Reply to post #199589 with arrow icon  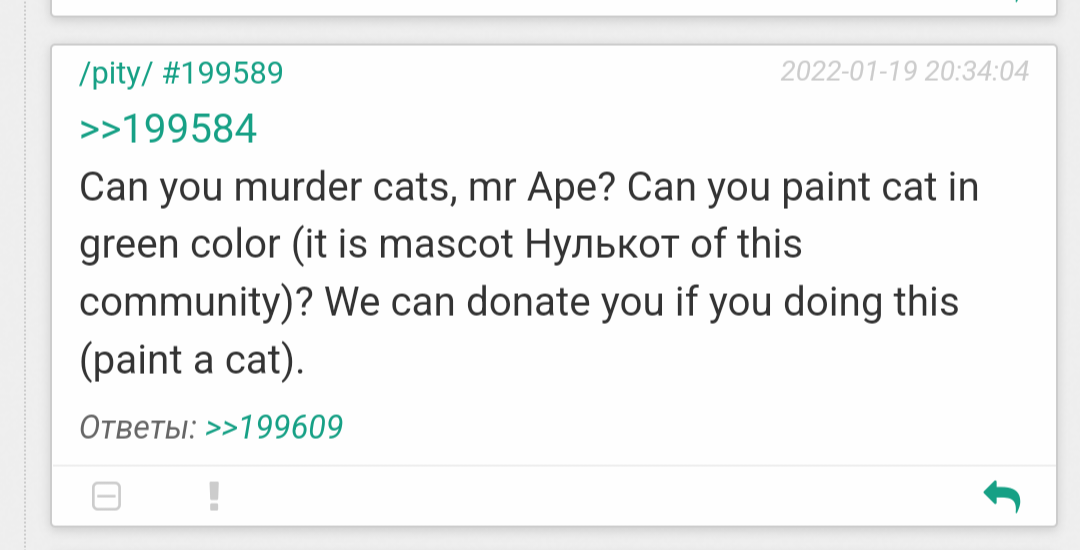click(1001, 495)
